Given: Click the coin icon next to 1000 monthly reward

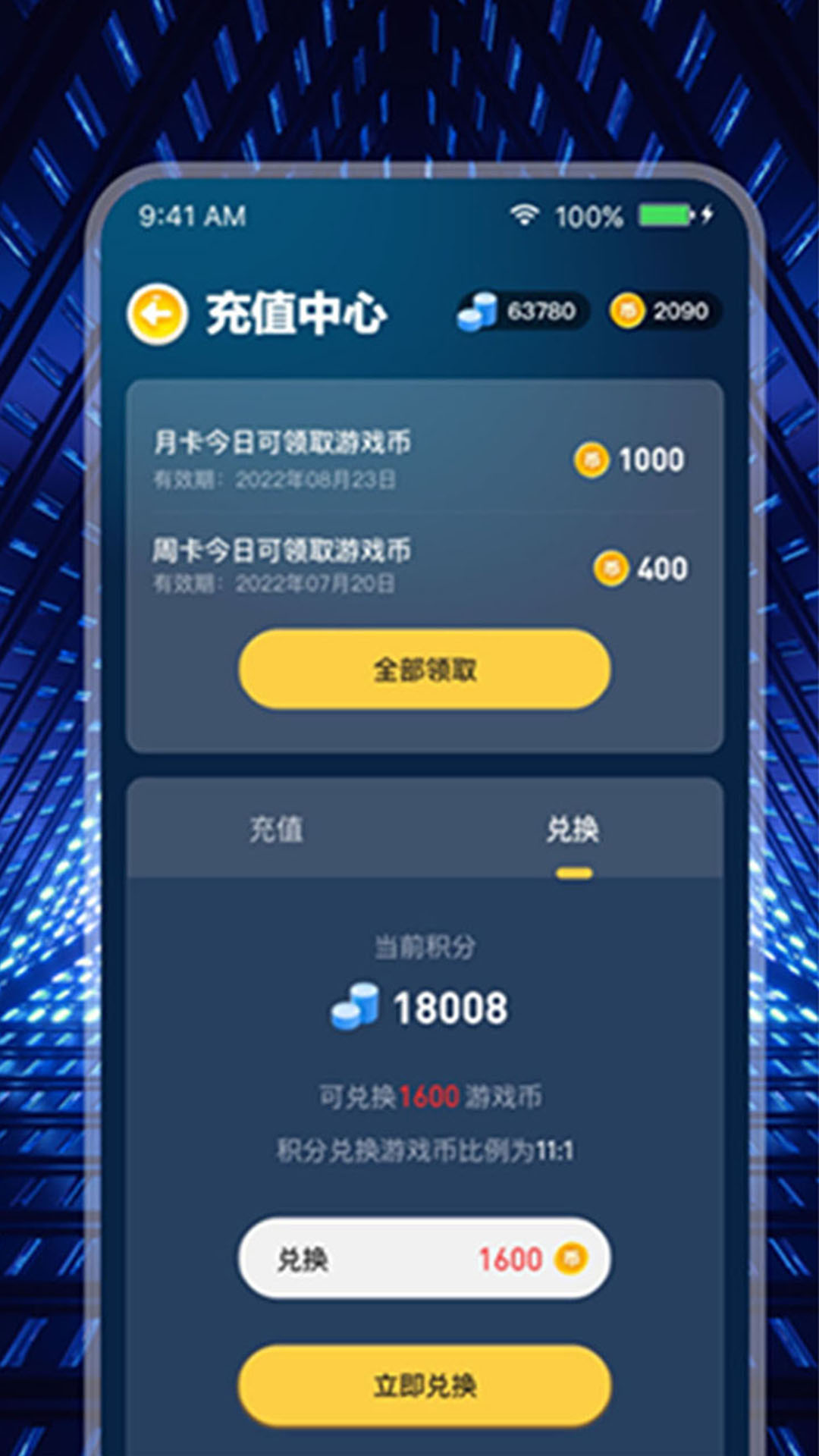Looking at the screenshot, I should 593,458.
